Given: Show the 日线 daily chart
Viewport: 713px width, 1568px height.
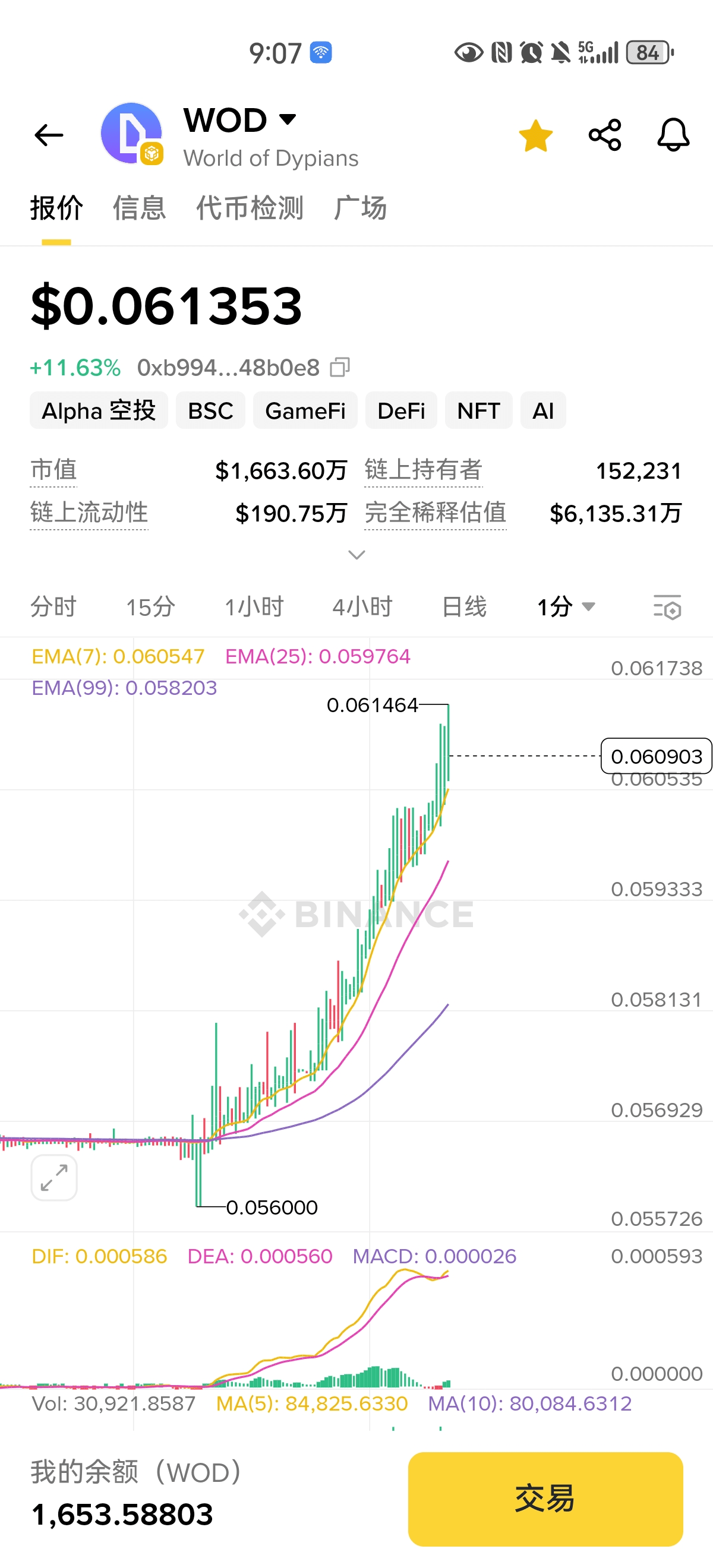Looking at the screenshot, I should [464, 607].
